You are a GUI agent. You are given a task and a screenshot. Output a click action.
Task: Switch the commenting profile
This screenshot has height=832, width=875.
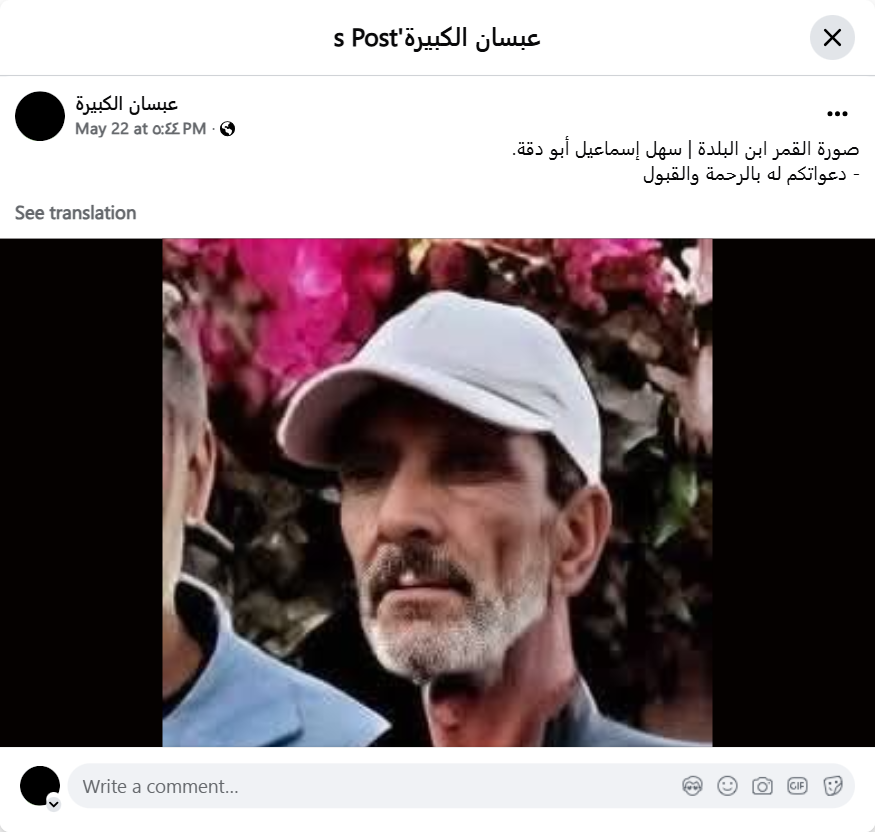tap(53, 803)
